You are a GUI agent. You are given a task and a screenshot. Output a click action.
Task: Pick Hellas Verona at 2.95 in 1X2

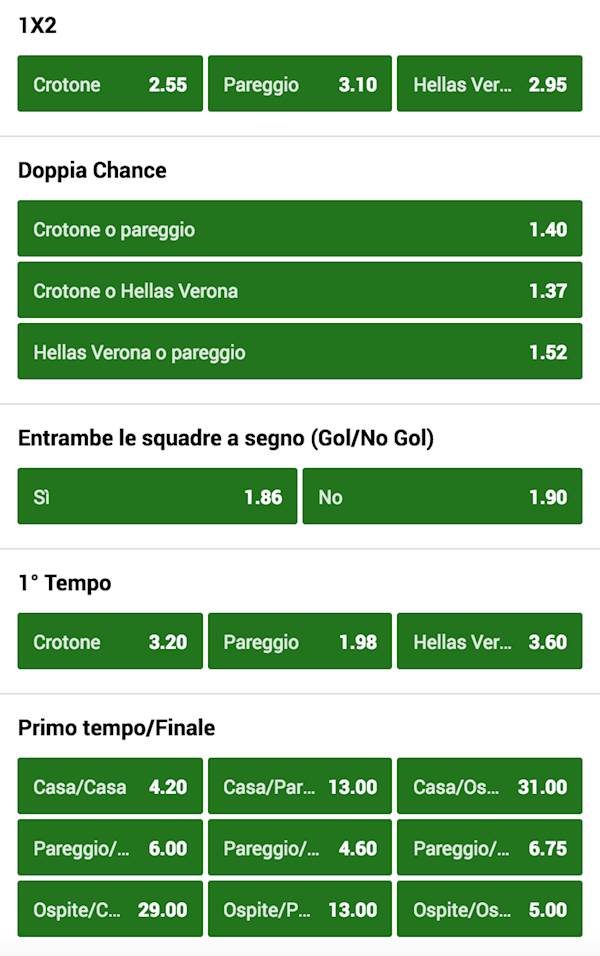[490, 84]
